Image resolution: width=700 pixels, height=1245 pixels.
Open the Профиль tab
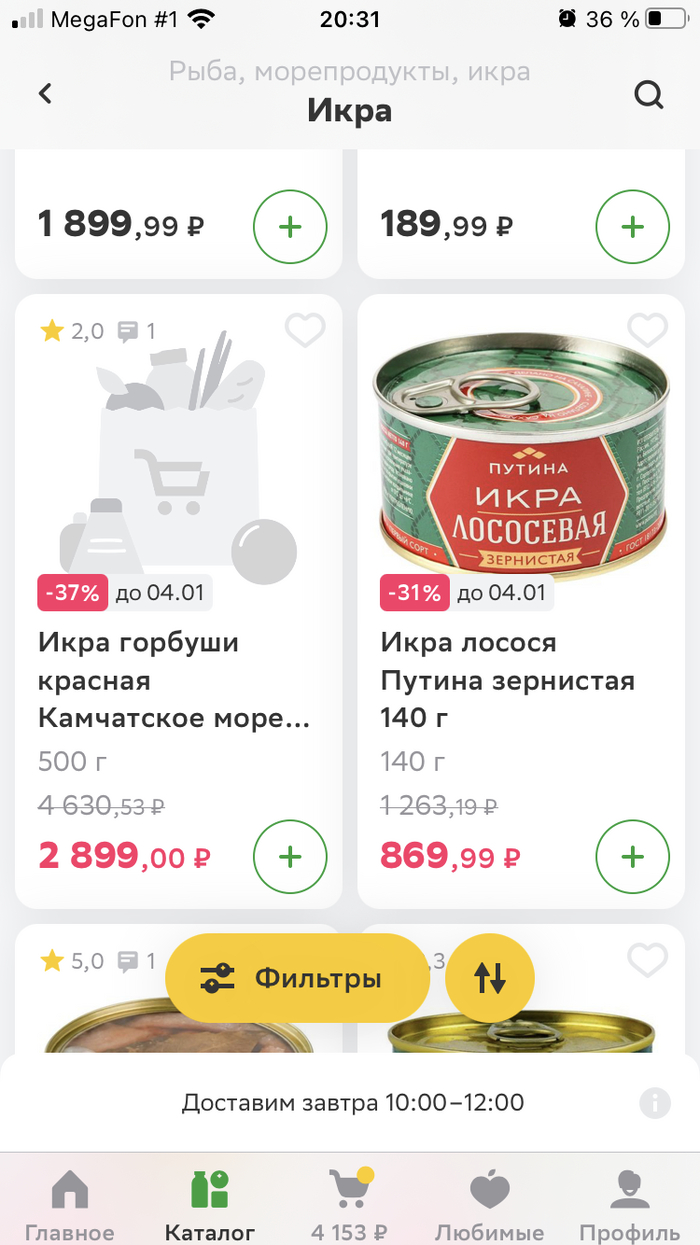630,1203
